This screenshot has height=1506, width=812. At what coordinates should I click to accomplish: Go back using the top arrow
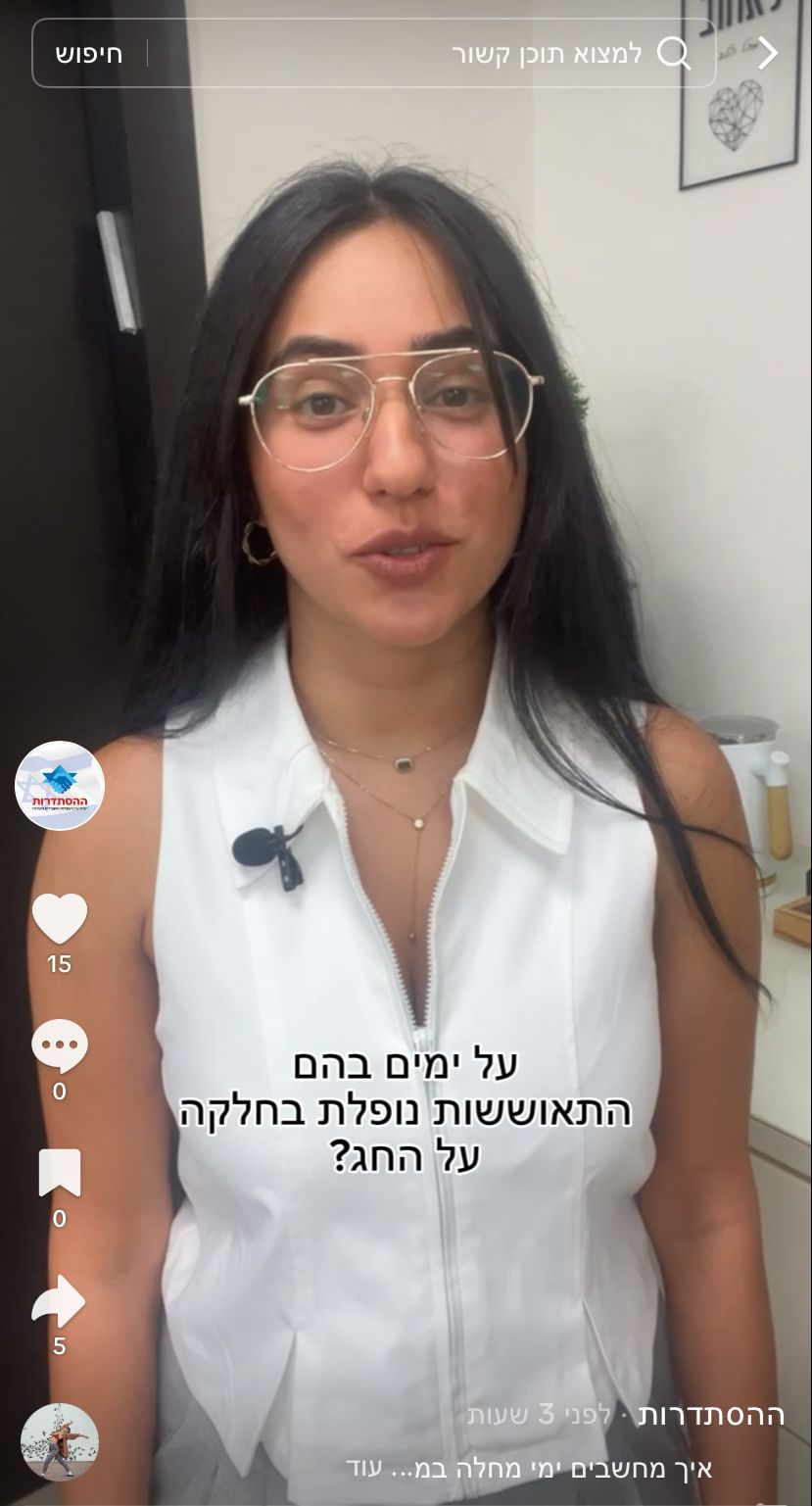pos(769,53)
